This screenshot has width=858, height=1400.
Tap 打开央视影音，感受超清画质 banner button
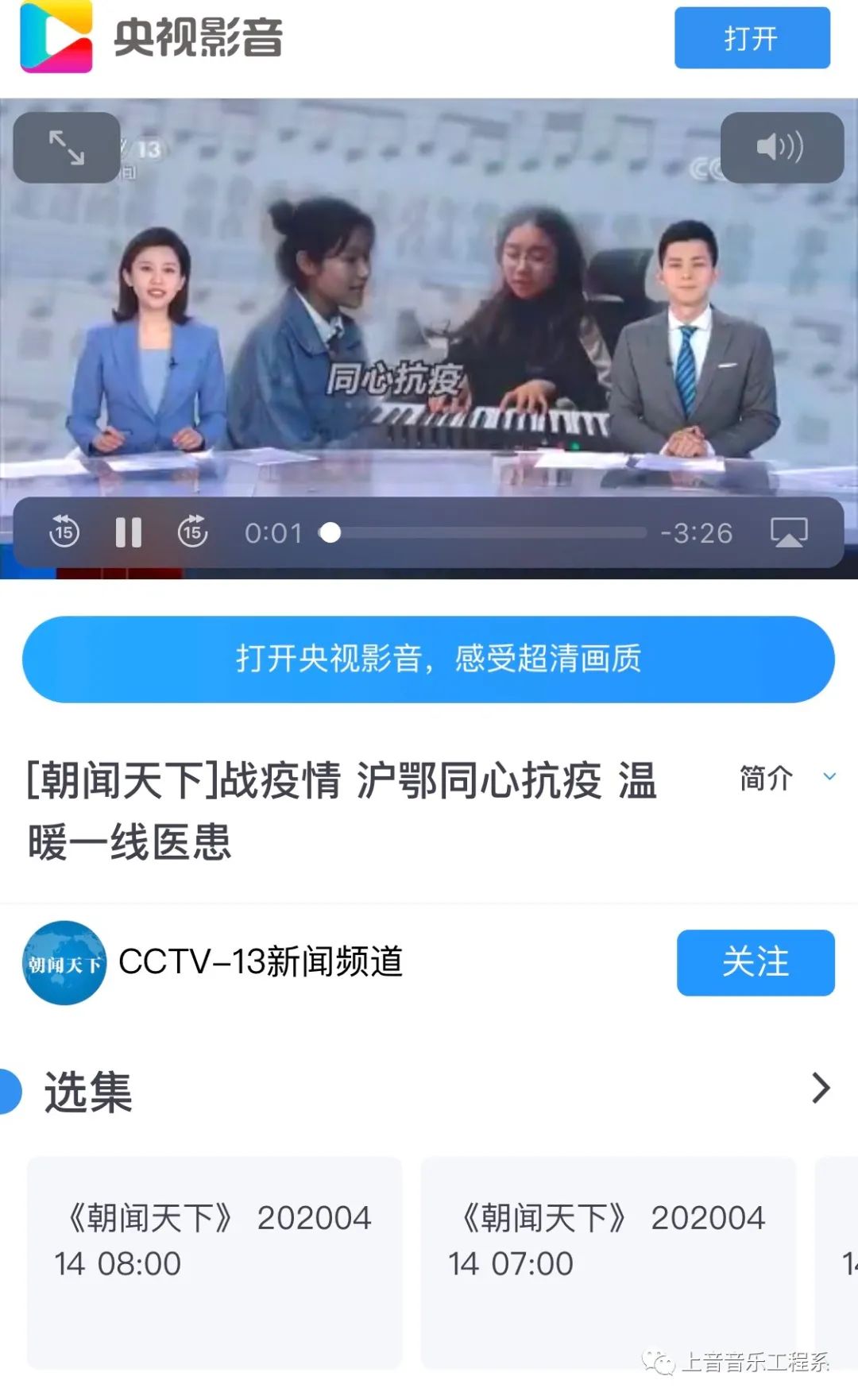(x=428, y=659)
